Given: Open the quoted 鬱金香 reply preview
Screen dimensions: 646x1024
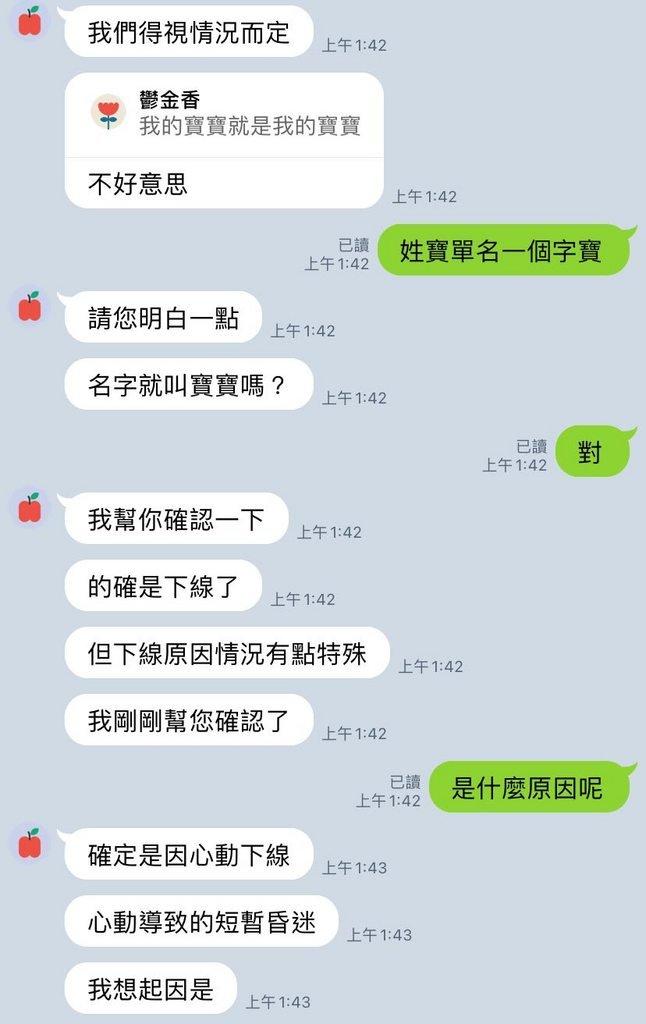Looking at the screenshot, I should (x=224, y=114).
